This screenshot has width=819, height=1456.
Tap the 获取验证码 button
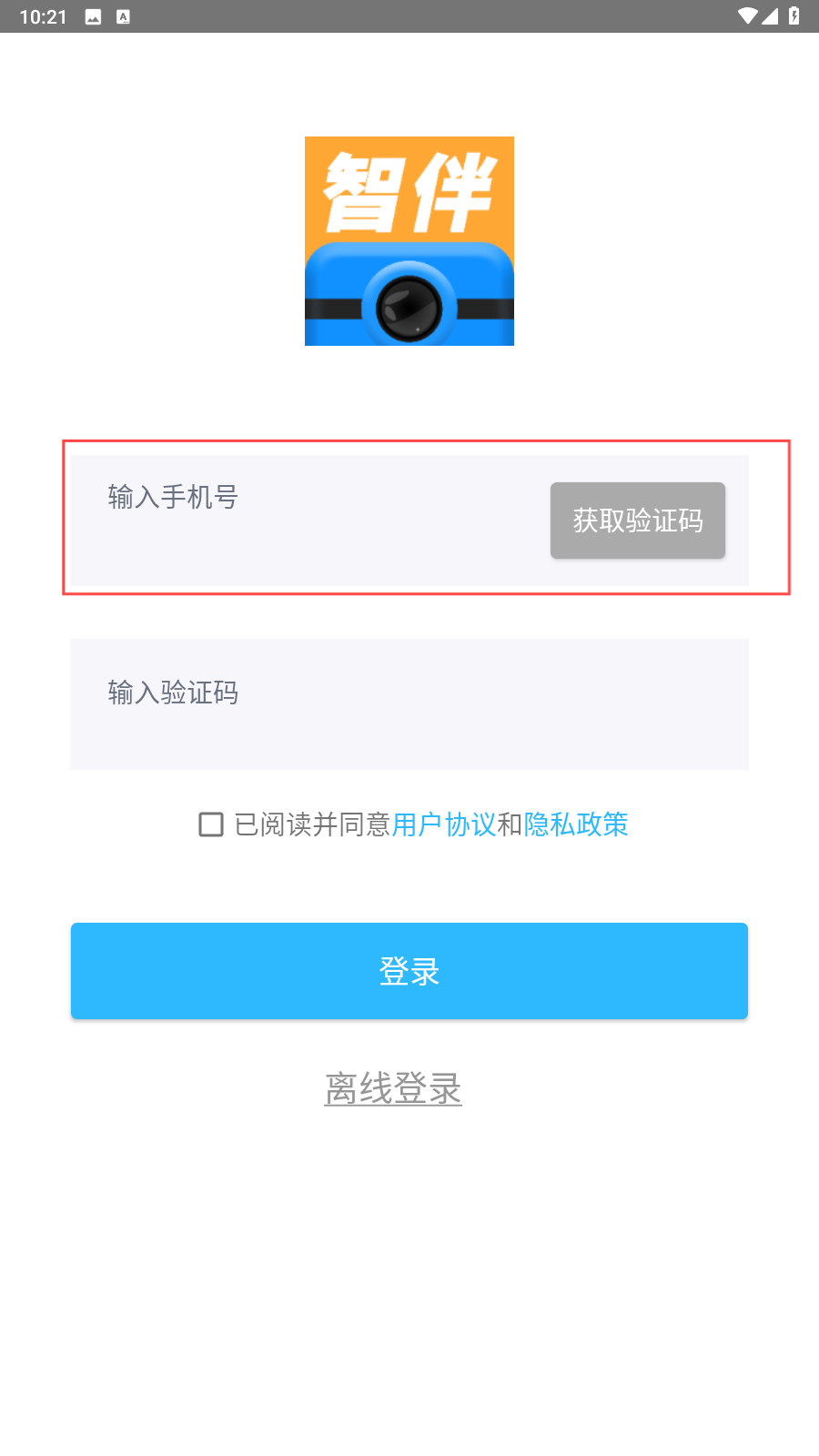click(x=637, y=521)
